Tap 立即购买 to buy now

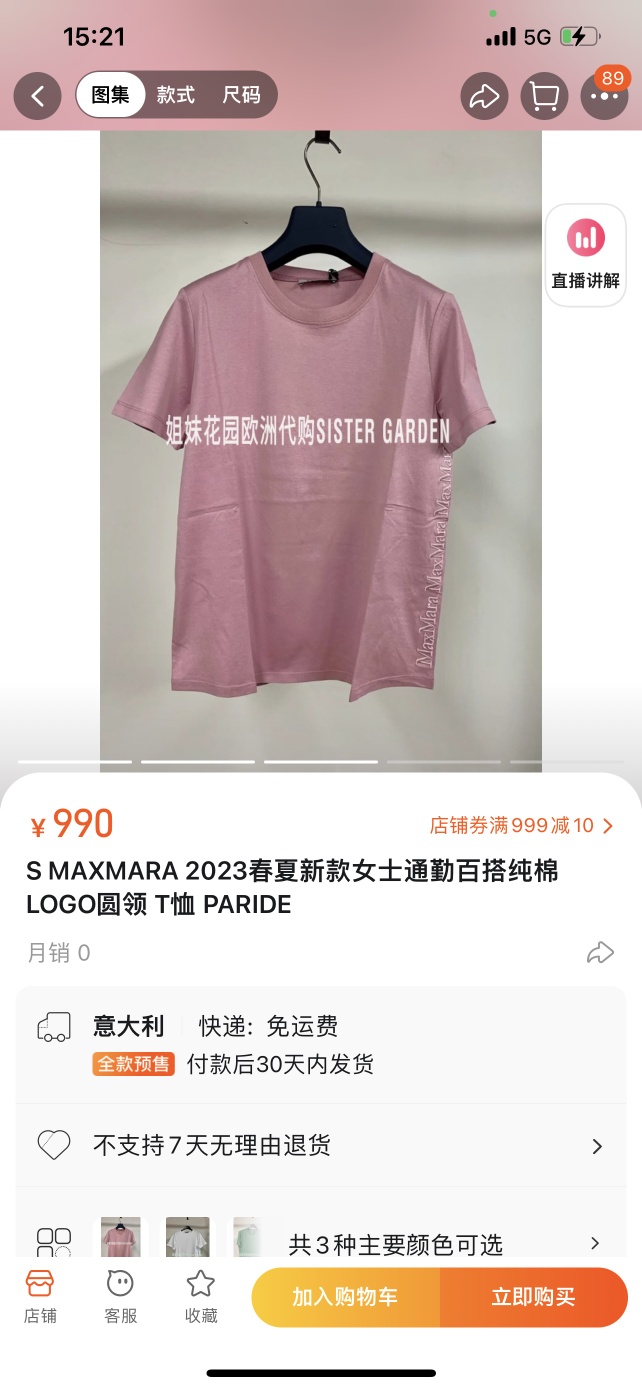[533, 1297]
